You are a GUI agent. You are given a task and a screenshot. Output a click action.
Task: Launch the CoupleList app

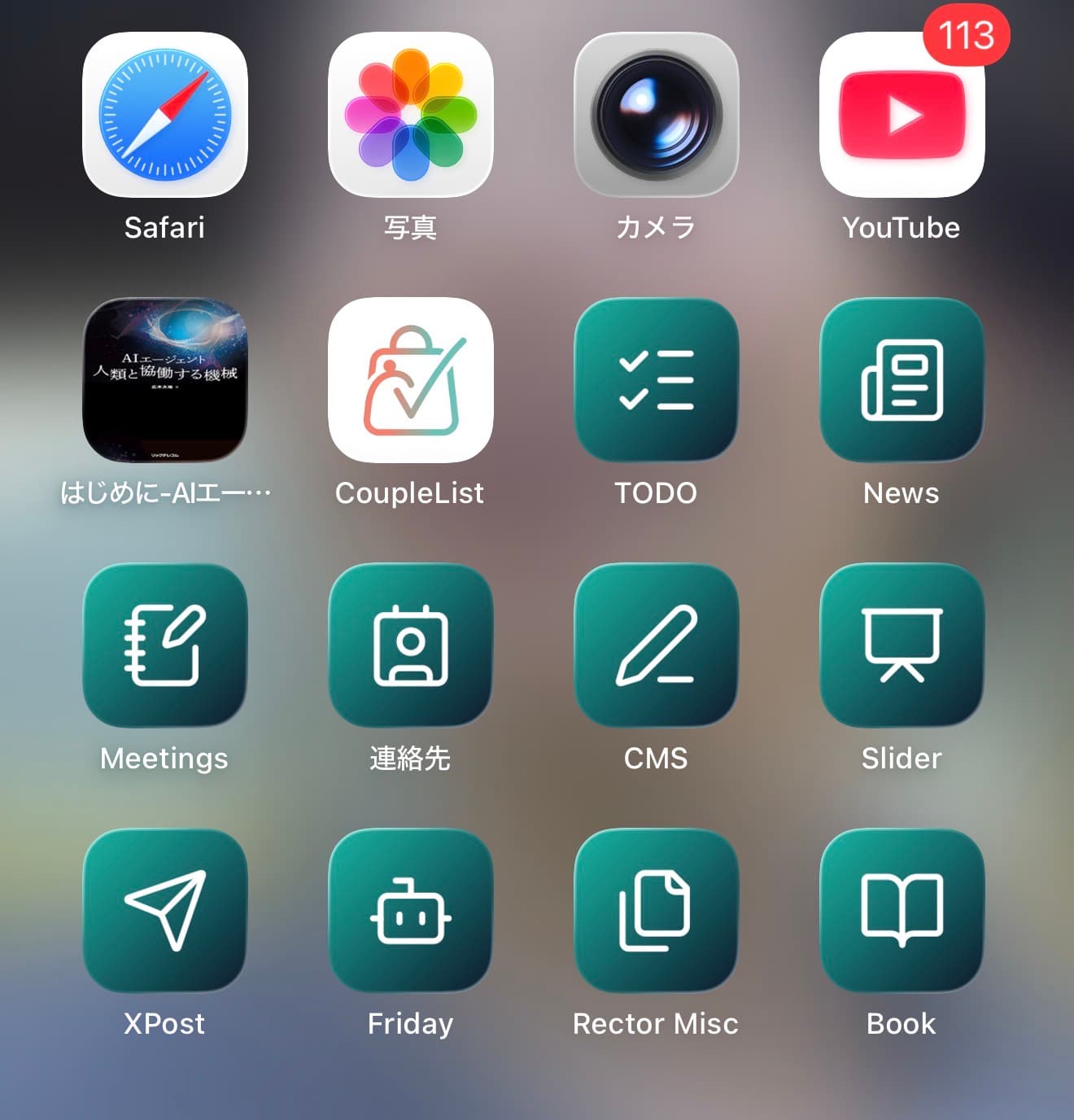(410, 380)
